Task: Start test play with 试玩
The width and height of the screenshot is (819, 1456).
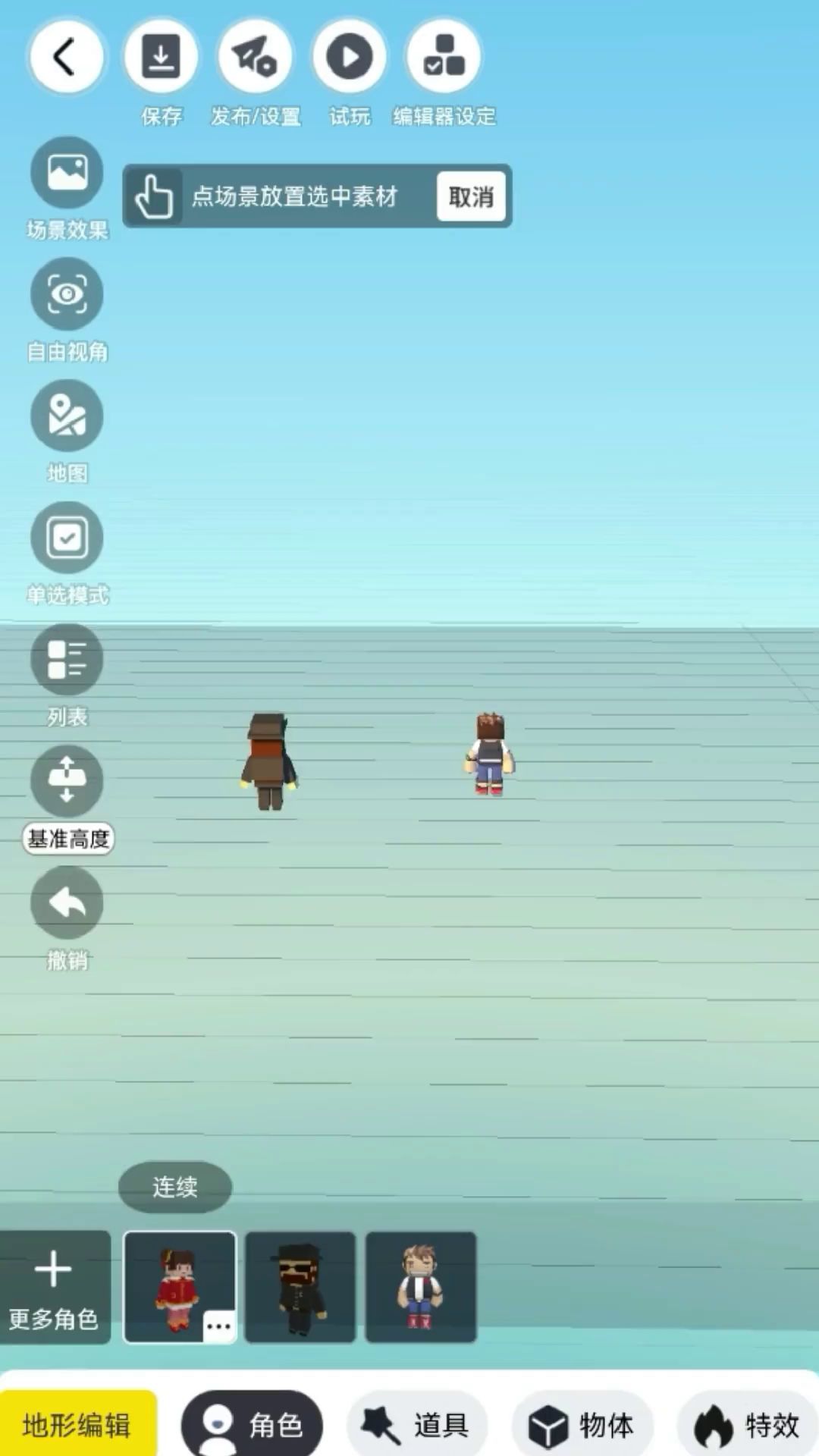Action: [x=349, y=57]
